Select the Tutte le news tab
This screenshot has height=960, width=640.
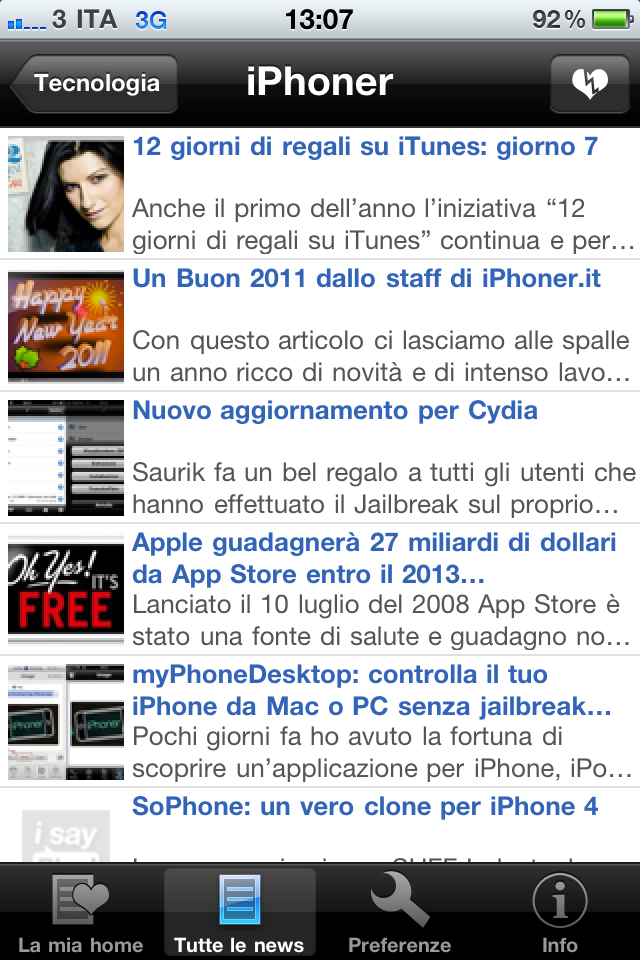[239, 913]
